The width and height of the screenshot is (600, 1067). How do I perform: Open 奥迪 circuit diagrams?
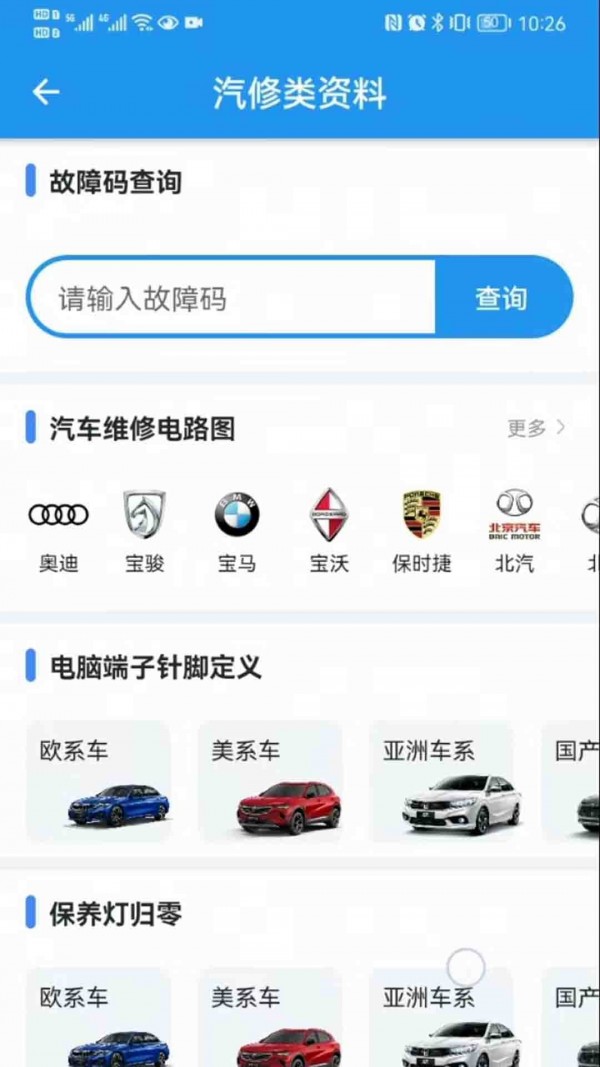click(59, 531)
